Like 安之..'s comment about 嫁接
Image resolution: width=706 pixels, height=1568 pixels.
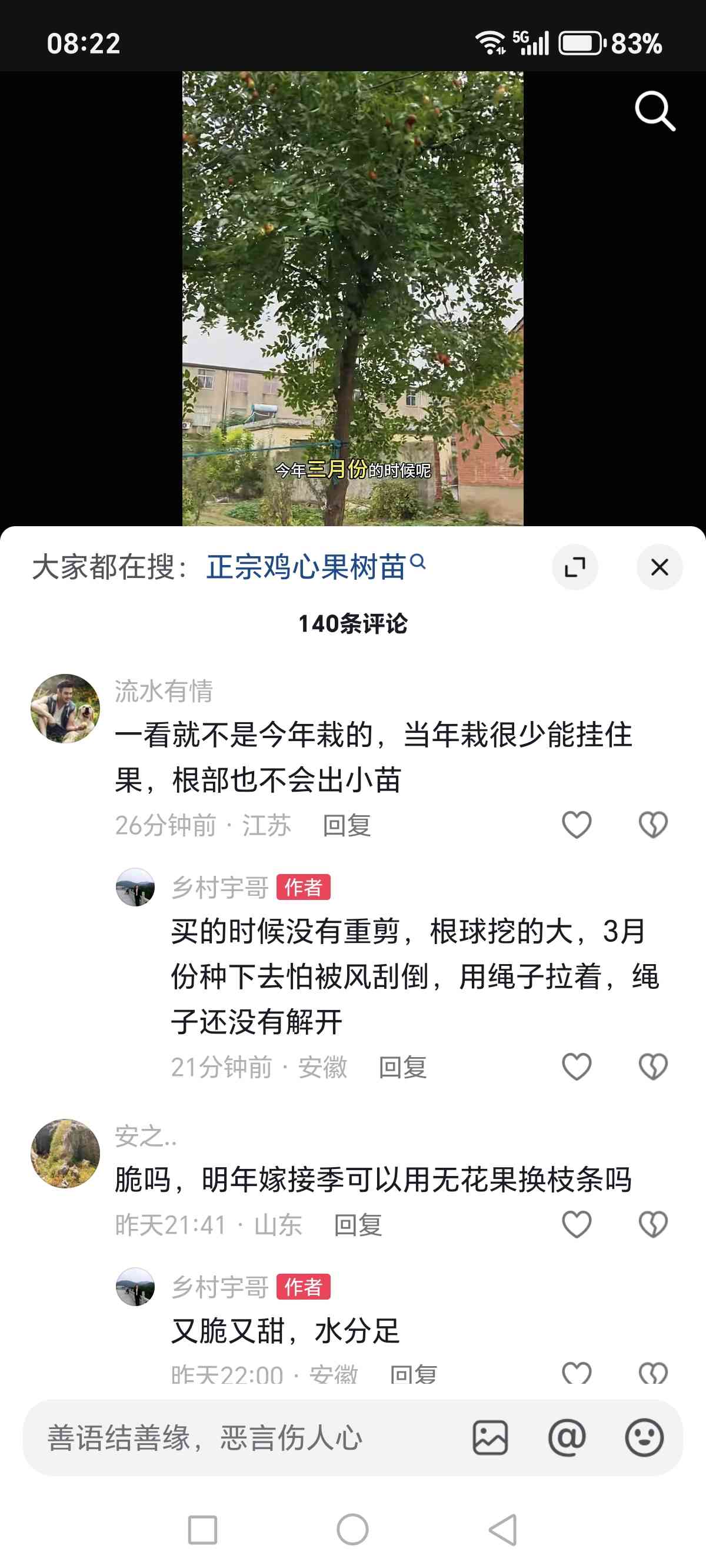click(x=577, y=1225)
